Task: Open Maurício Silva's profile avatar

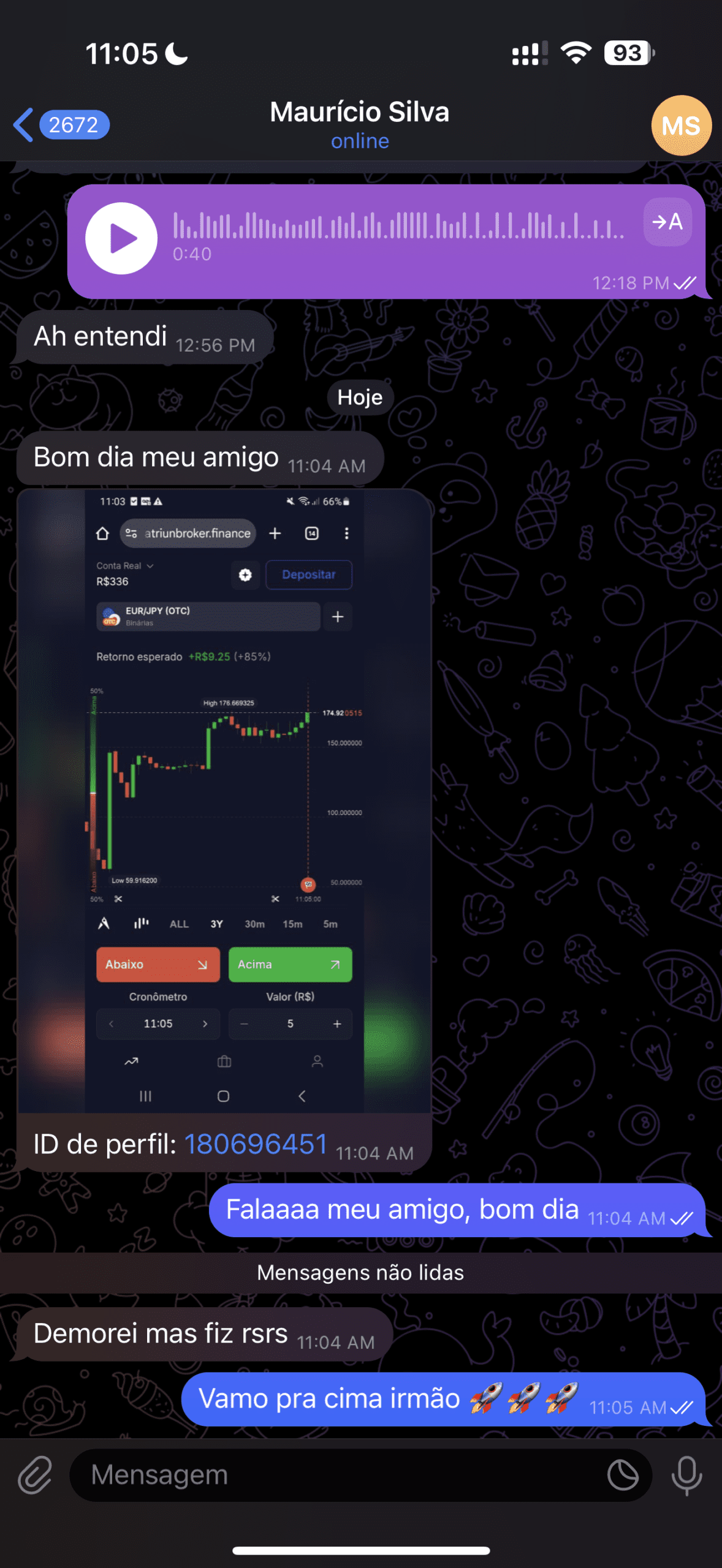Action: tap(681, 126)
